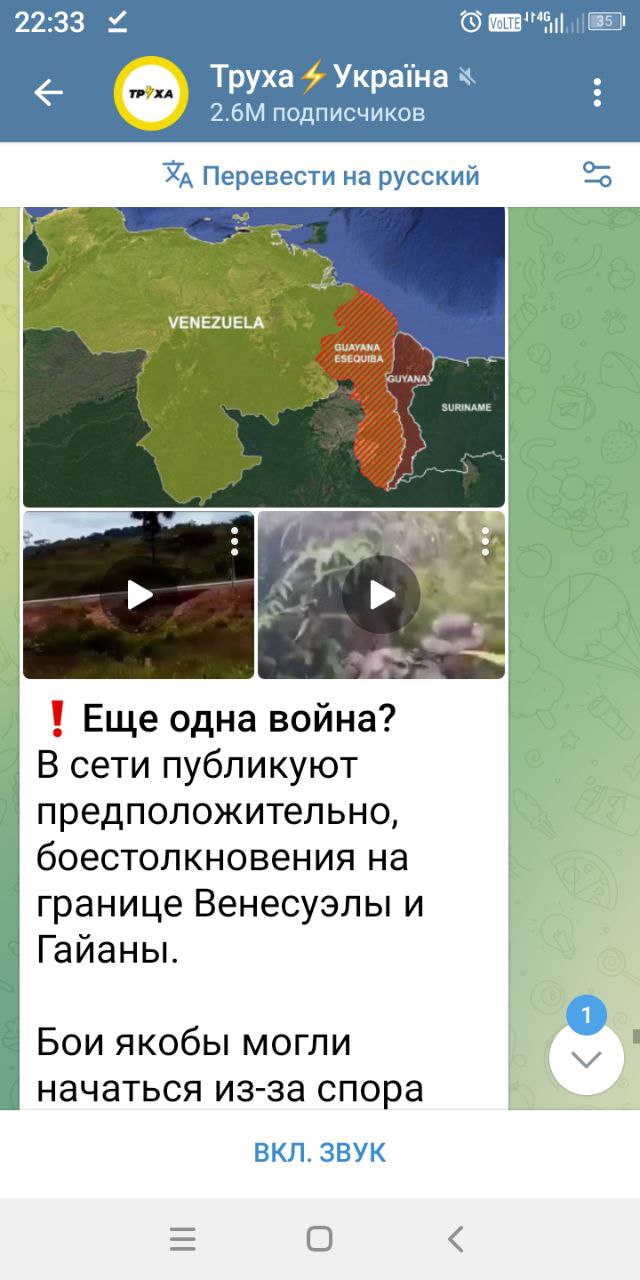This screenshot has height=1280, width=640.
Task: Open options on the roadside video
Action: point(234,541)
